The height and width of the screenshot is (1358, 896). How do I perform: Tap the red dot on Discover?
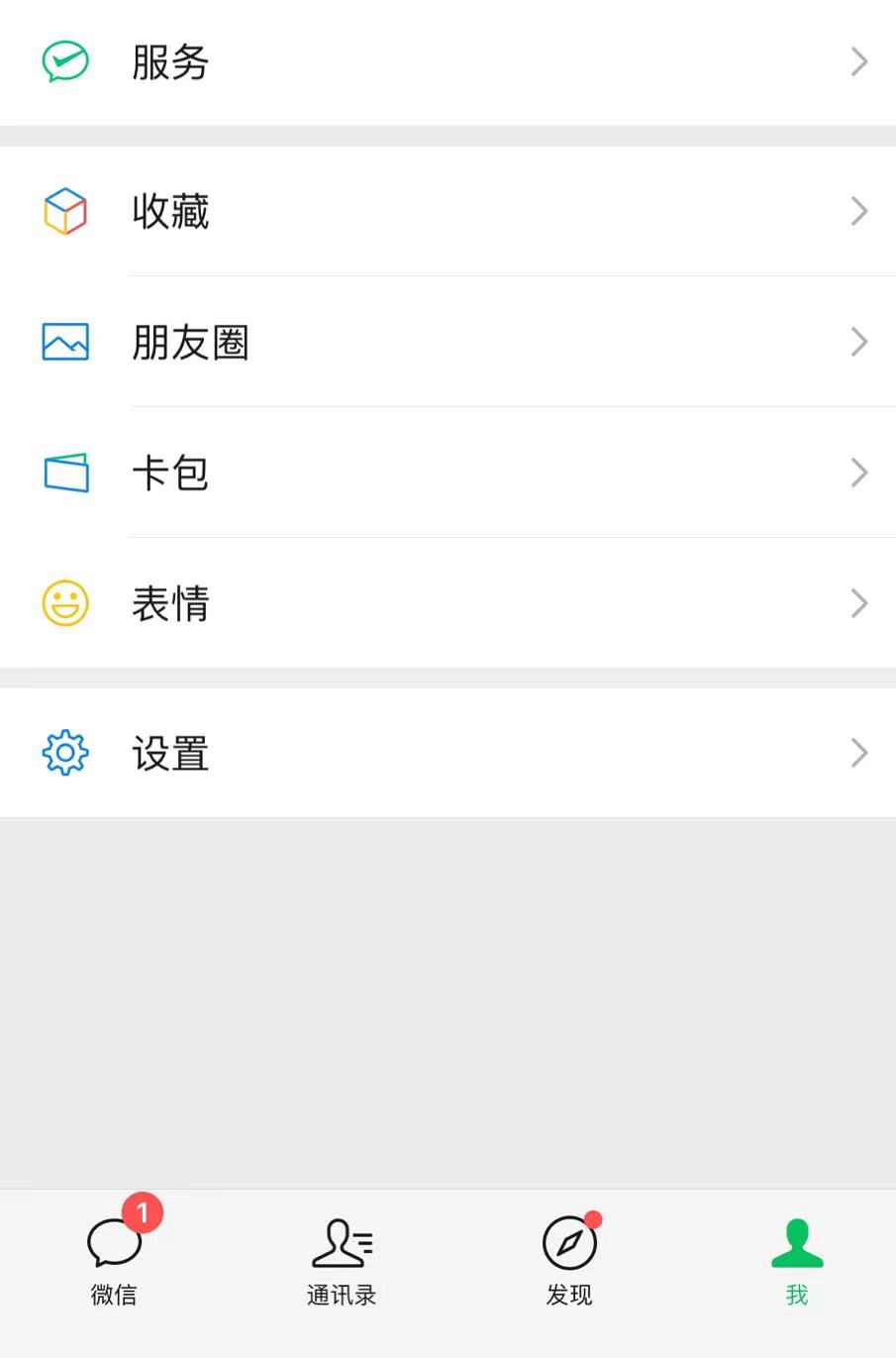pos(595,1219)
